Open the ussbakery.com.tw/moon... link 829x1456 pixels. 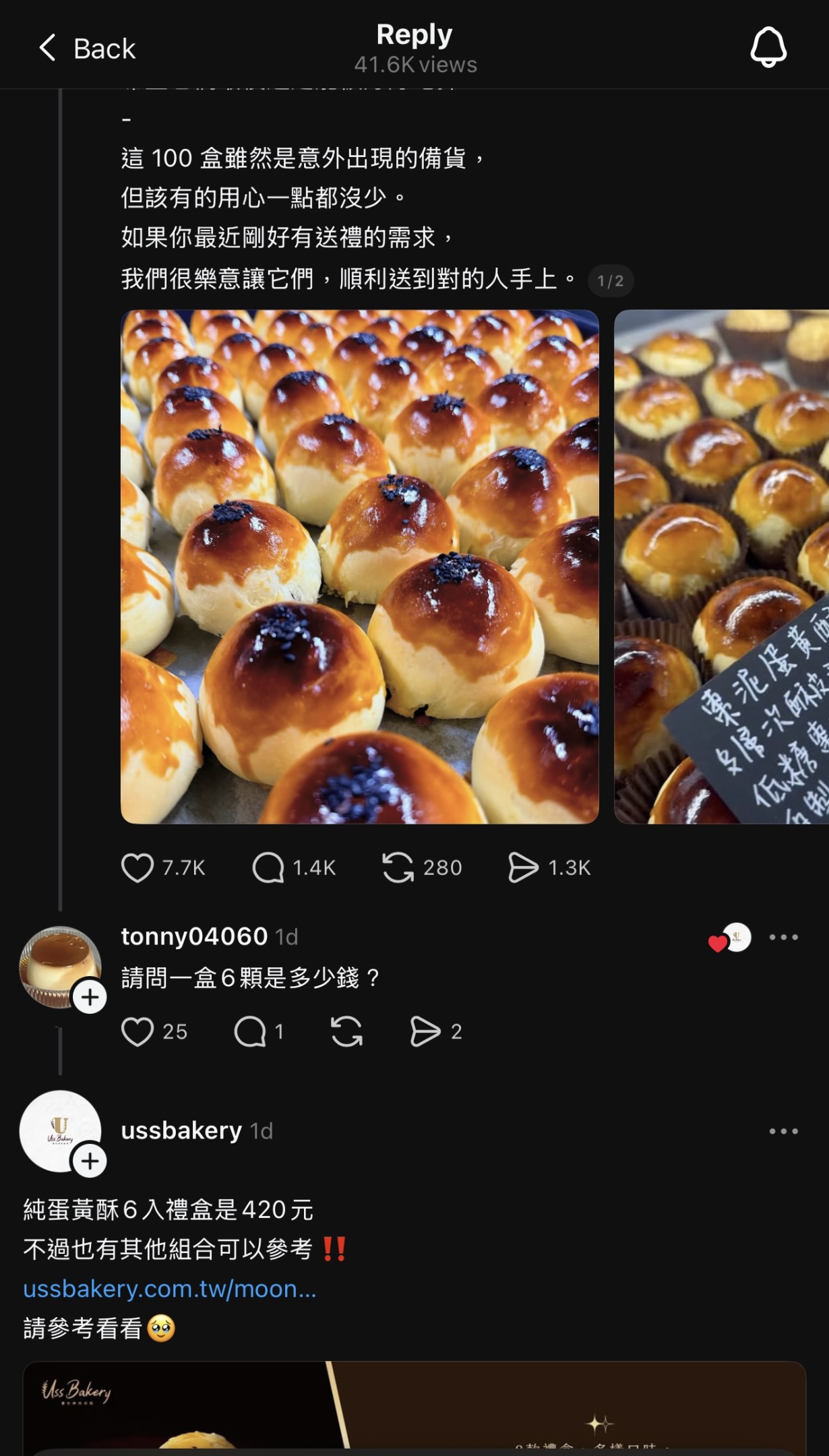point(170,1289)
